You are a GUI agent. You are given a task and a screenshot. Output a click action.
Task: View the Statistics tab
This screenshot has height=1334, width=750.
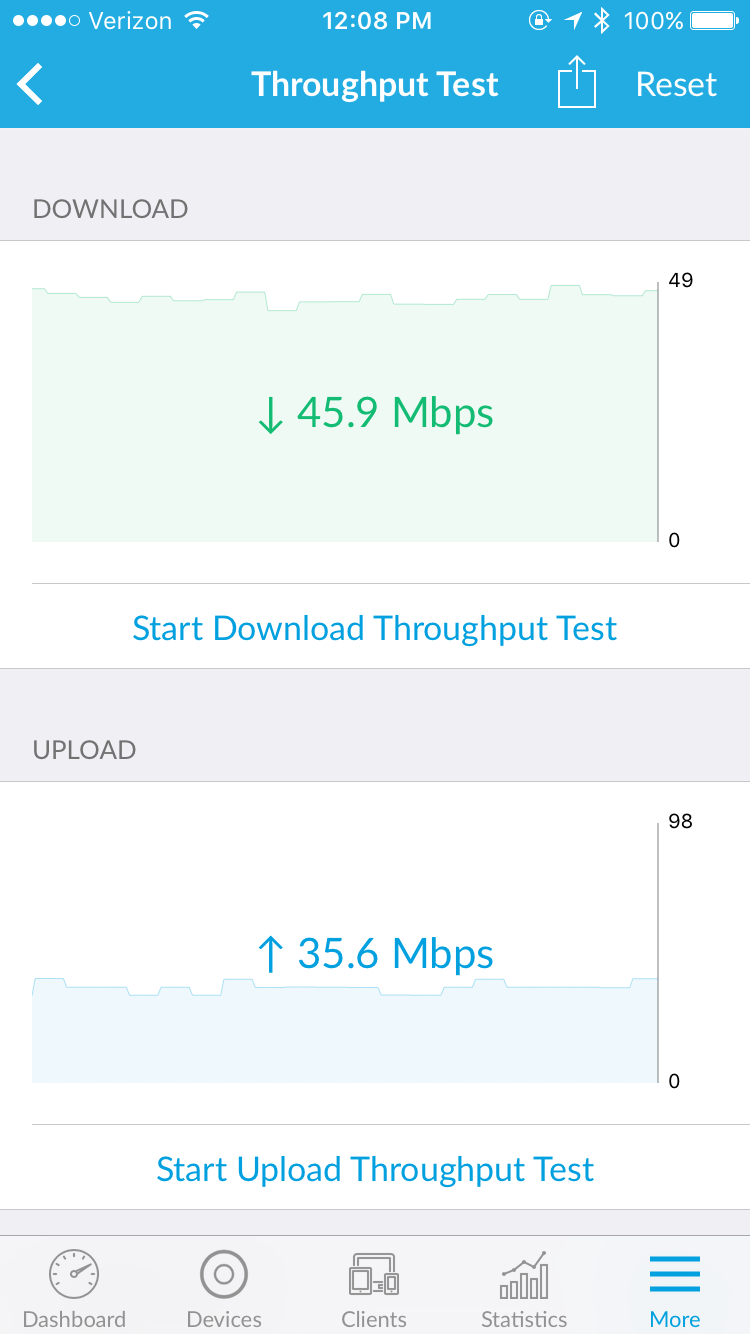coord(524,1288)
